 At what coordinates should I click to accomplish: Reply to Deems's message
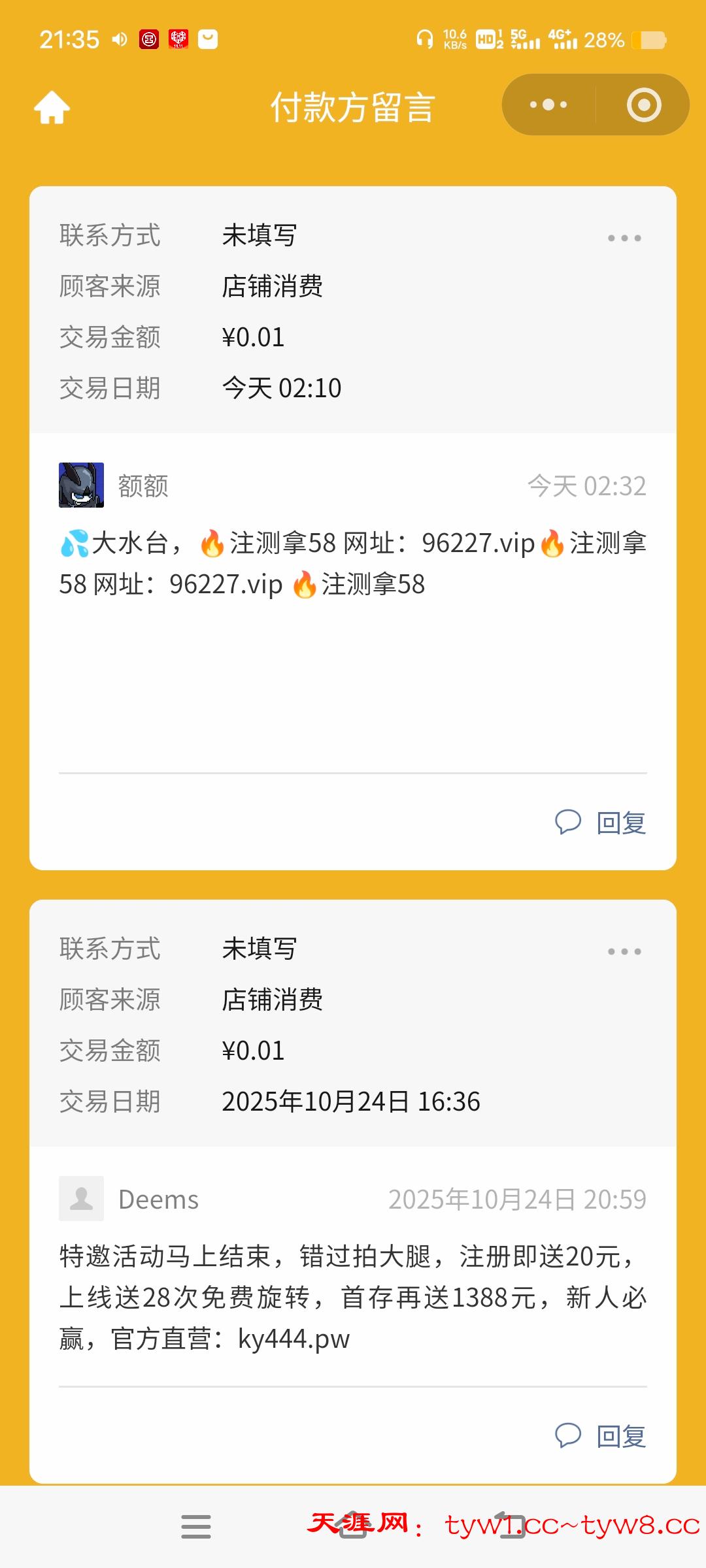click(601, 1436)
